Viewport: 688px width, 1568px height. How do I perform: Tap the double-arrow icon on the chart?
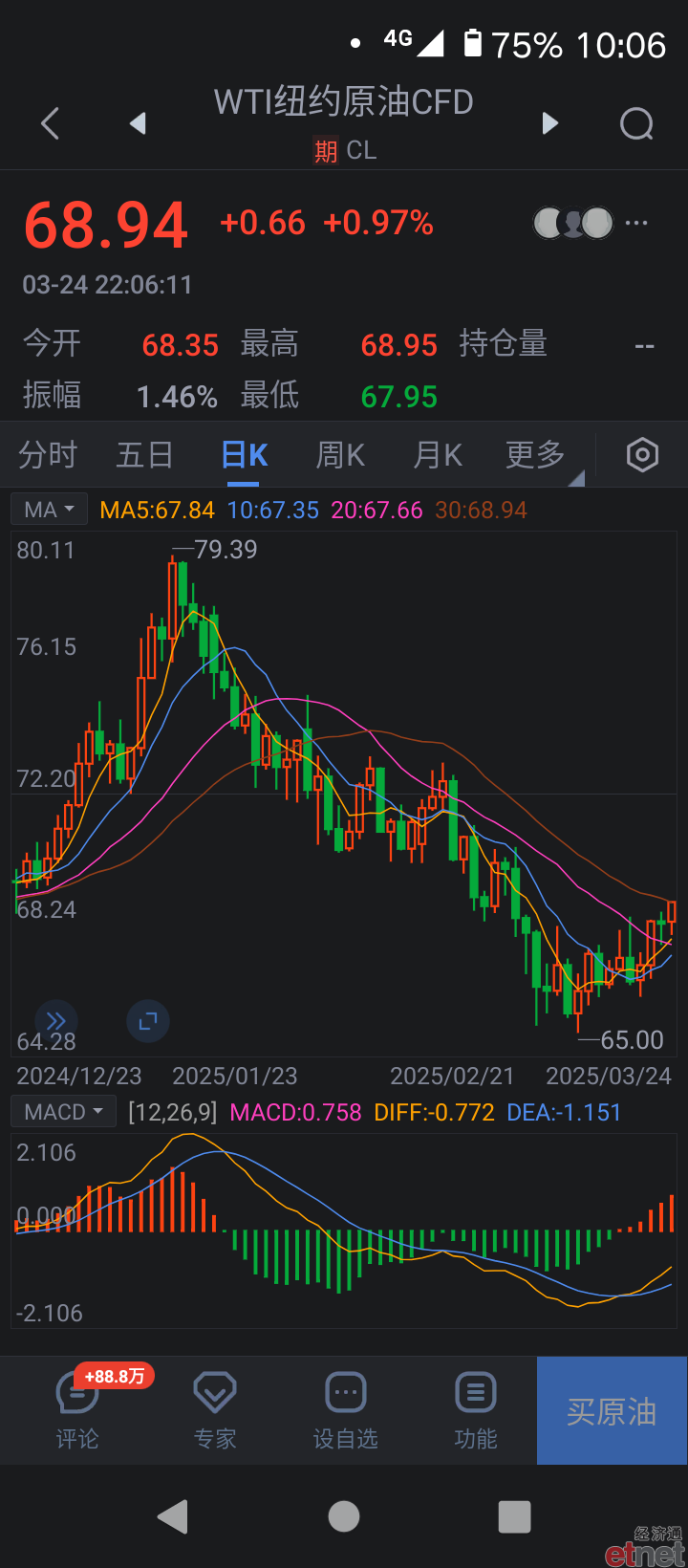(56, 1021)
